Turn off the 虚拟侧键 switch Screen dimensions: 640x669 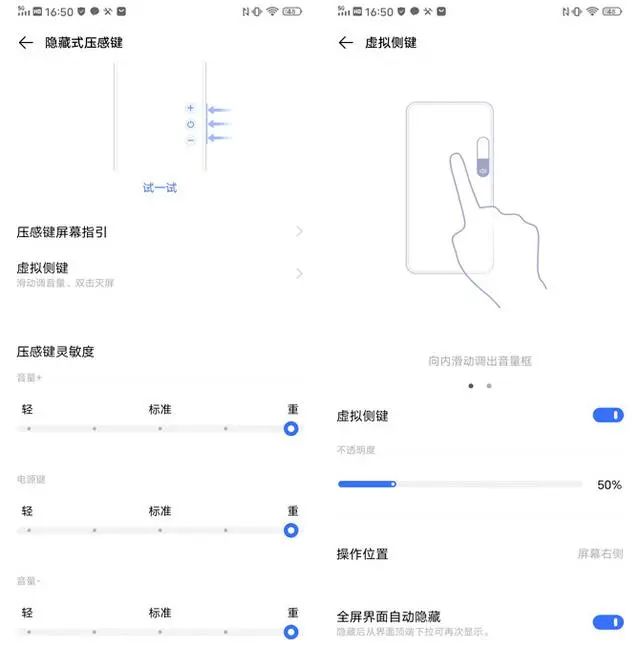[x=607, y=415]
